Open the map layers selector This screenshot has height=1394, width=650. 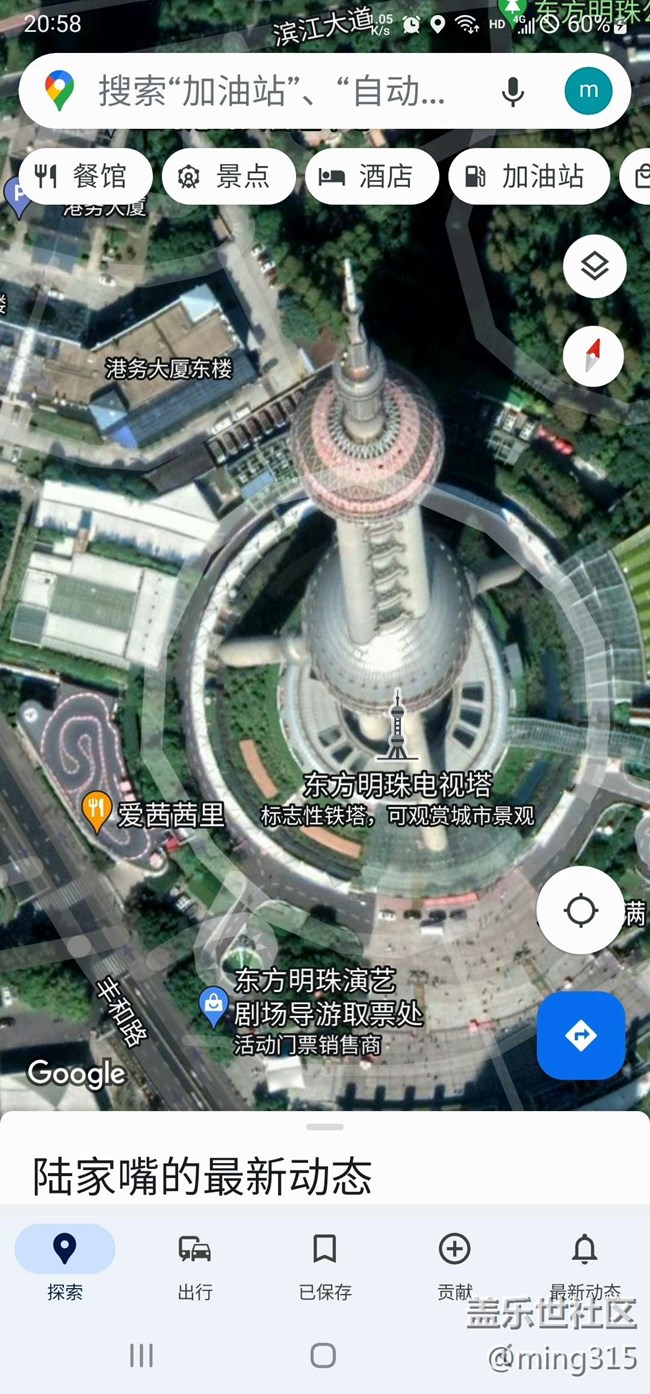point(594,267)
